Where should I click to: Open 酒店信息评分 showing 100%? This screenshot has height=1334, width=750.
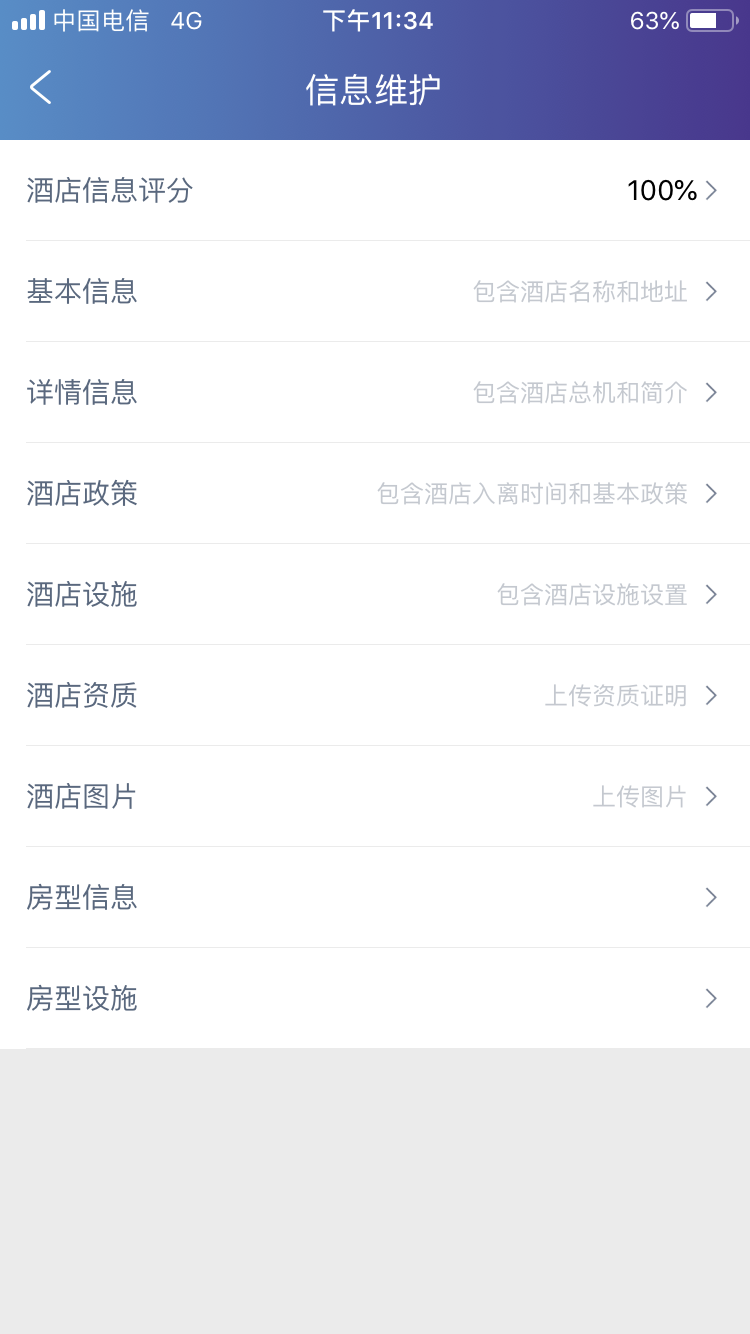click(375, 190)
